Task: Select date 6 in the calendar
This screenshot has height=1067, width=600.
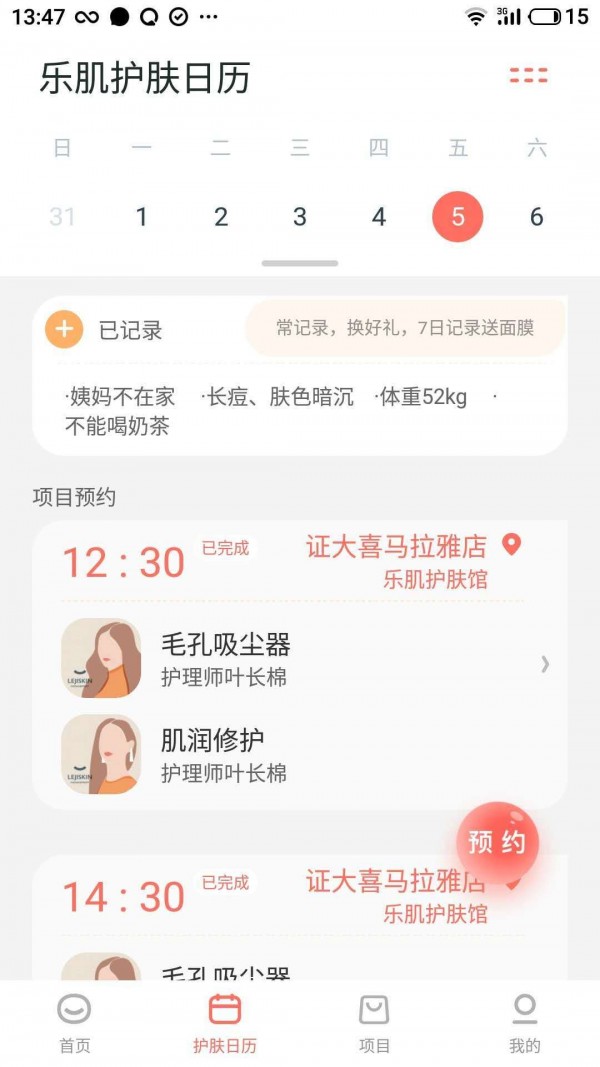Action: (537, 217)
